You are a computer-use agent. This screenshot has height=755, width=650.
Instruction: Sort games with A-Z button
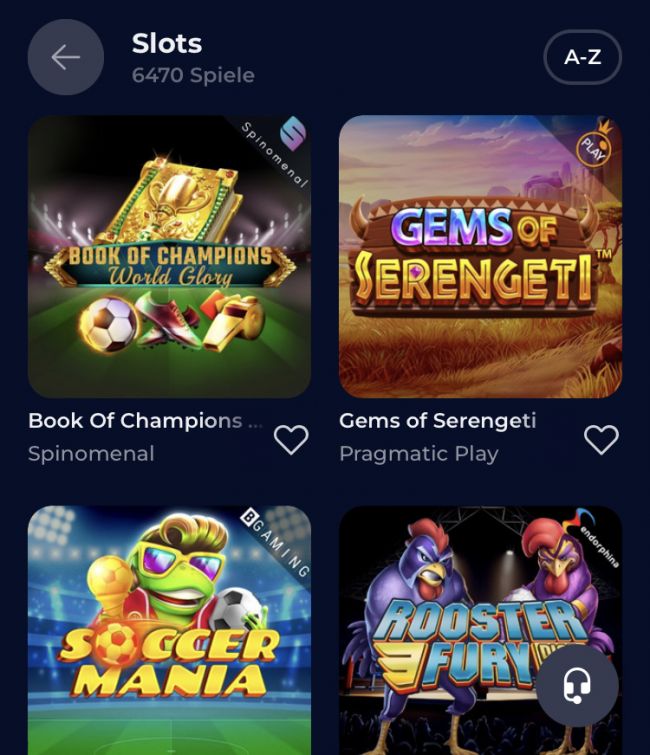pyautogui.click(x=582, y=57)
